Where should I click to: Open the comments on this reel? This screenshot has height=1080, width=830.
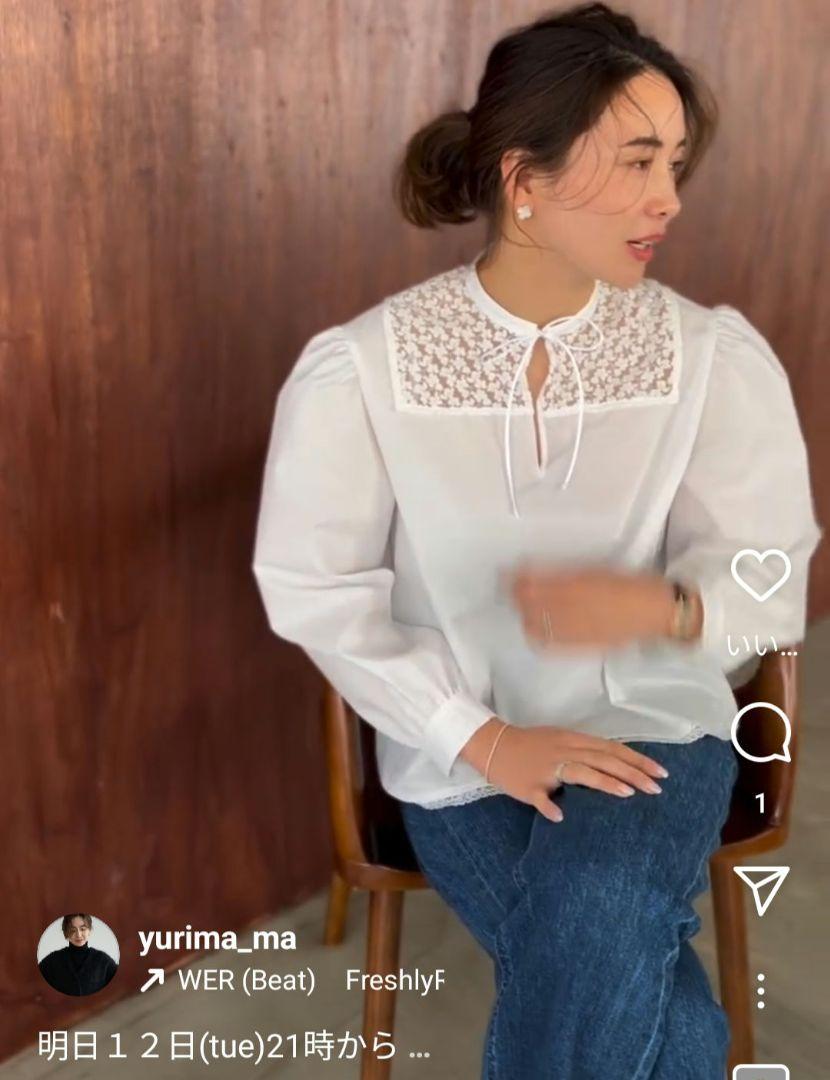[x=761, y=734]
